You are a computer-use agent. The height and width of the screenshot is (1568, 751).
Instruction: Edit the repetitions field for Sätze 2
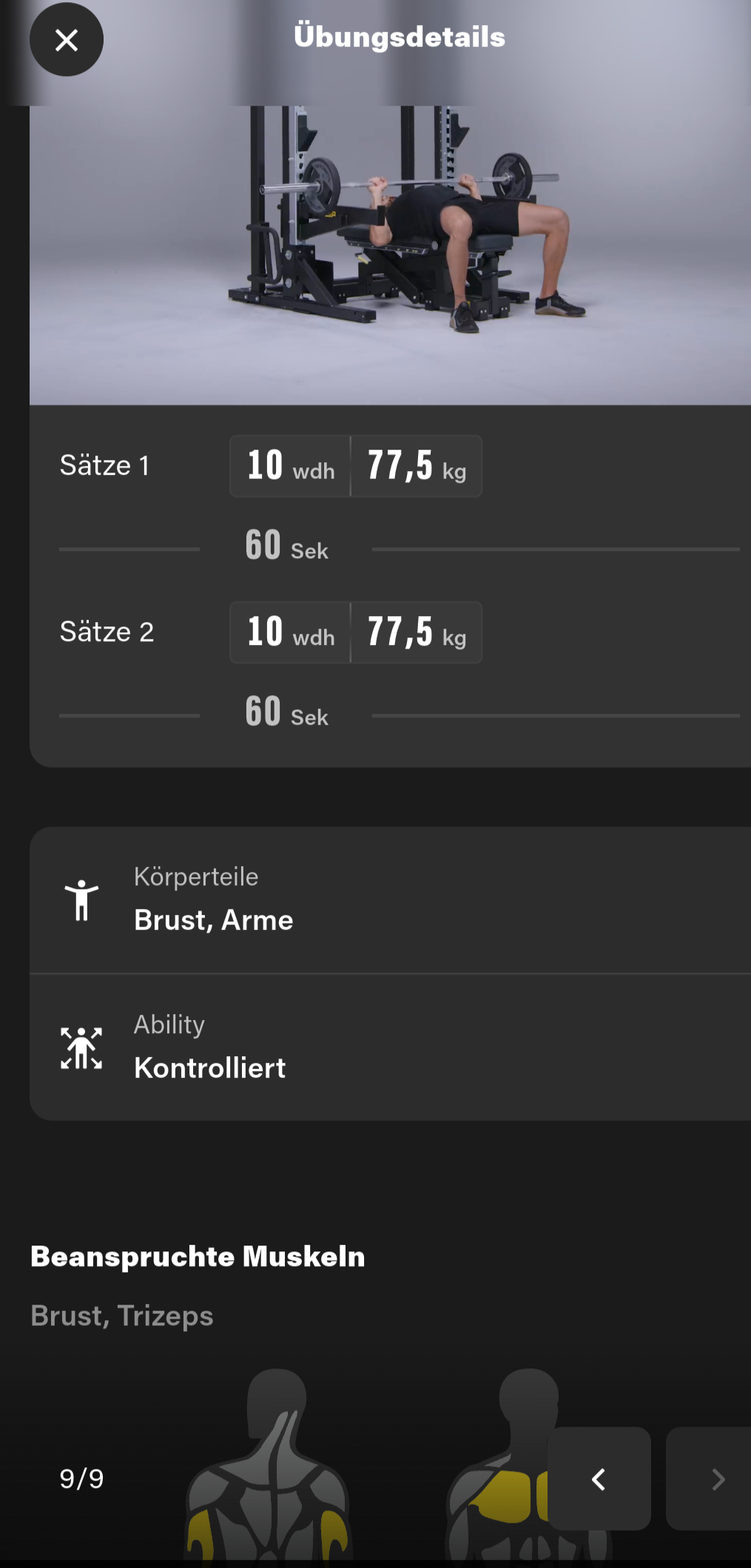290,632
